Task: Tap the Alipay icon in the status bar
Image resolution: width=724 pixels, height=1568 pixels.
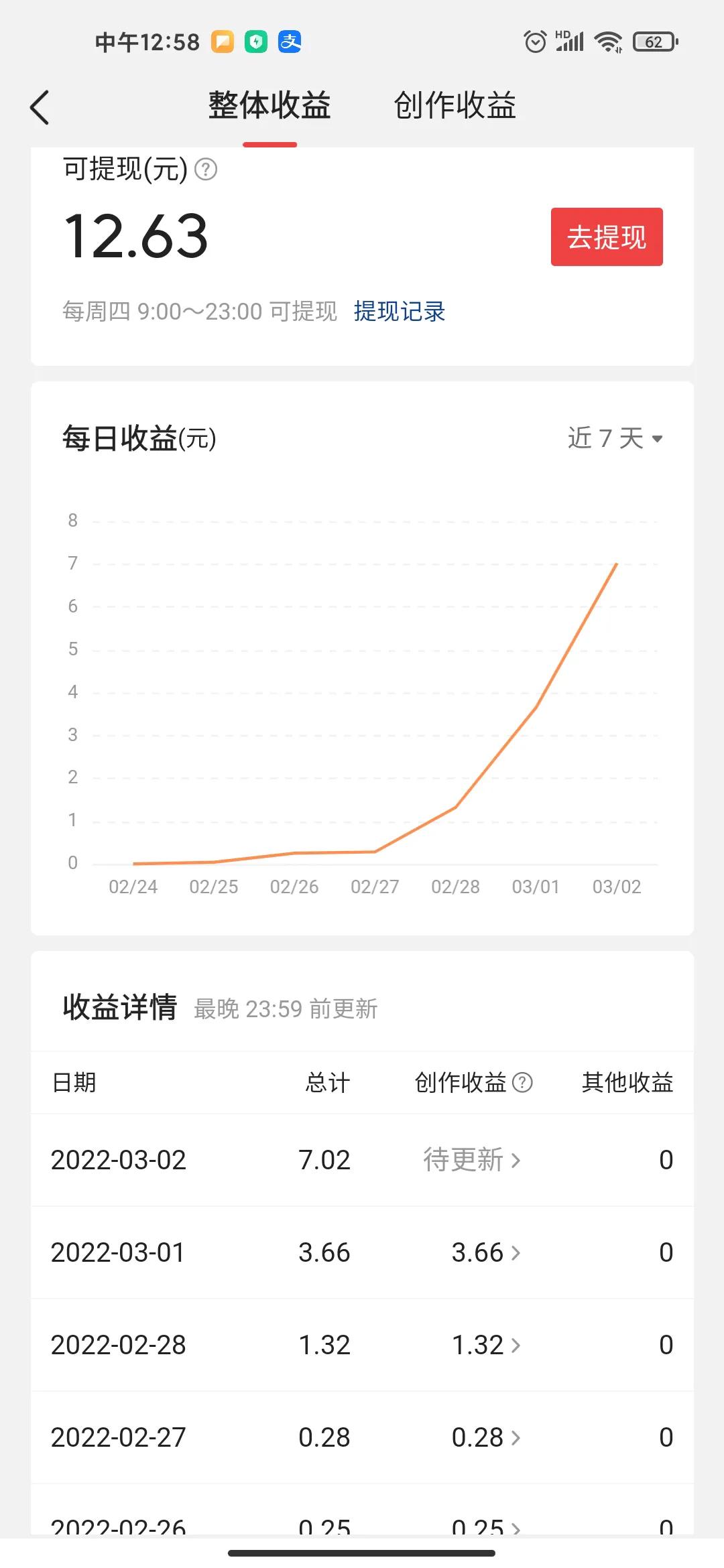Action: (290, 42)
